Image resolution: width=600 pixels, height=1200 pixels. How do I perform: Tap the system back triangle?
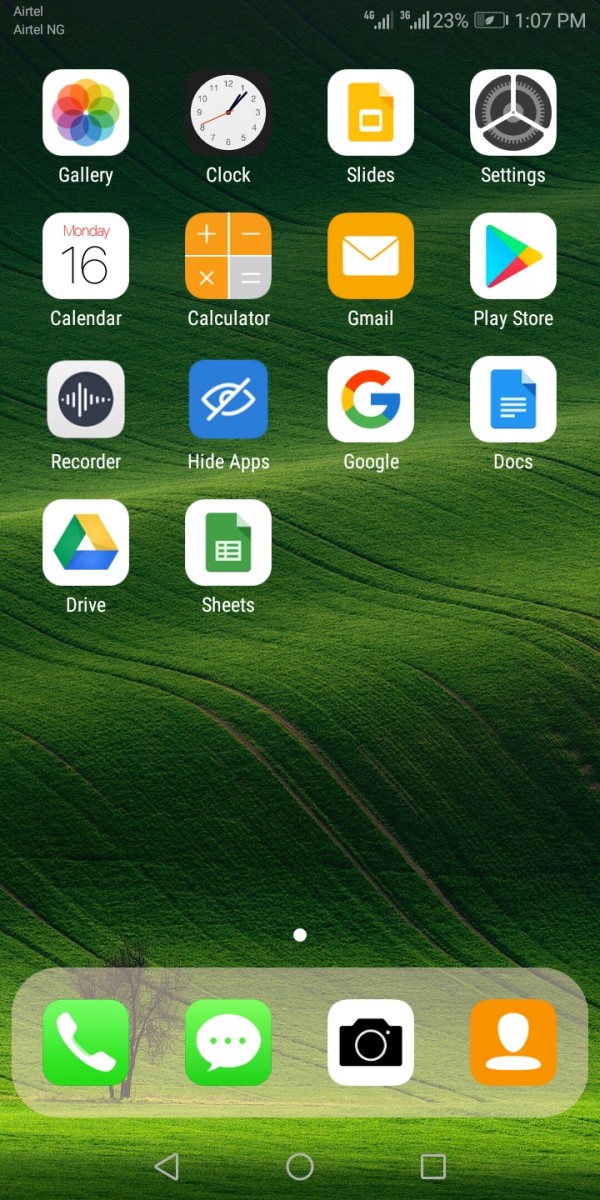[x=167, y=1166]
